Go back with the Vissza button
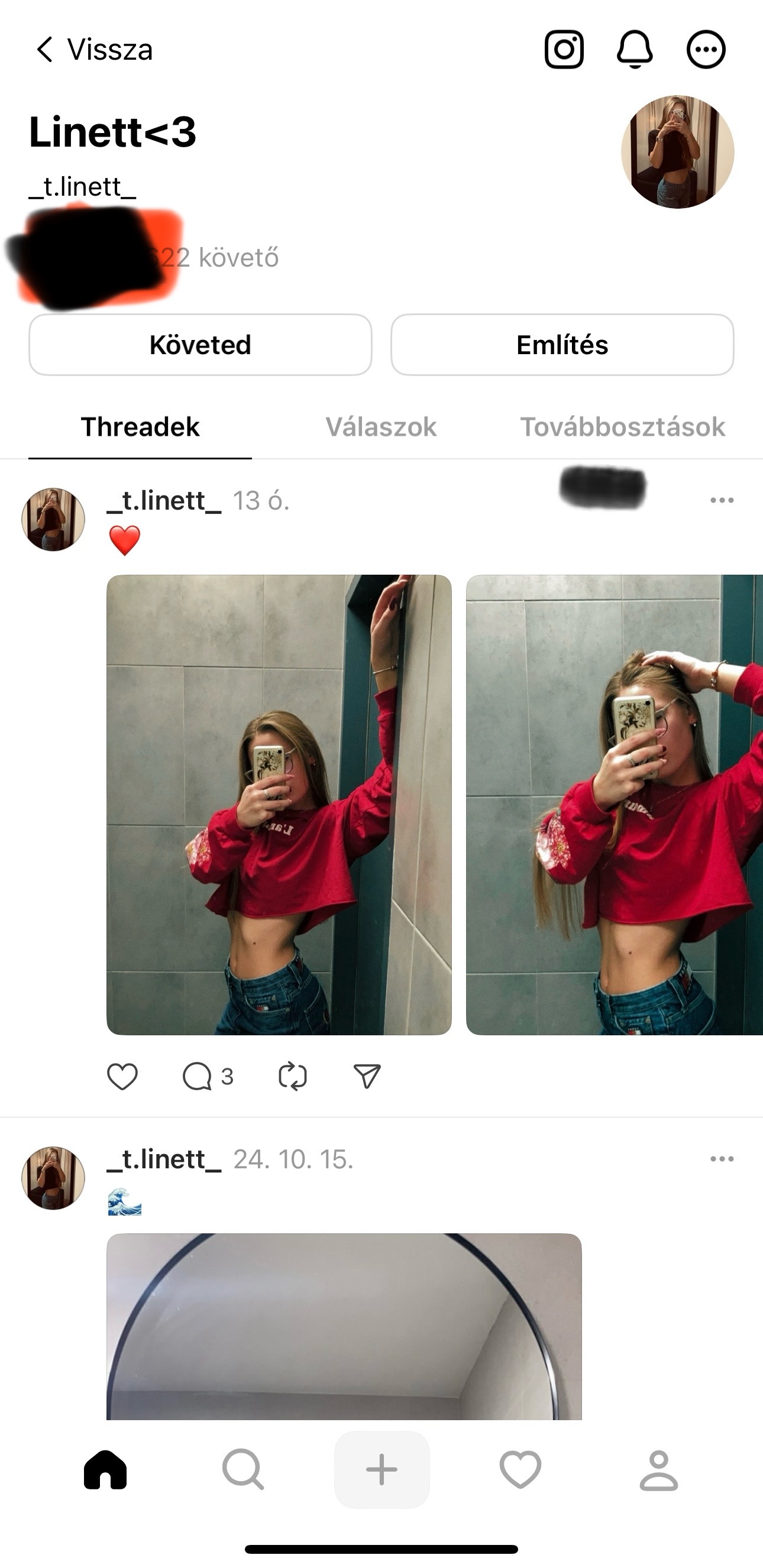 [x=93, y=49]
